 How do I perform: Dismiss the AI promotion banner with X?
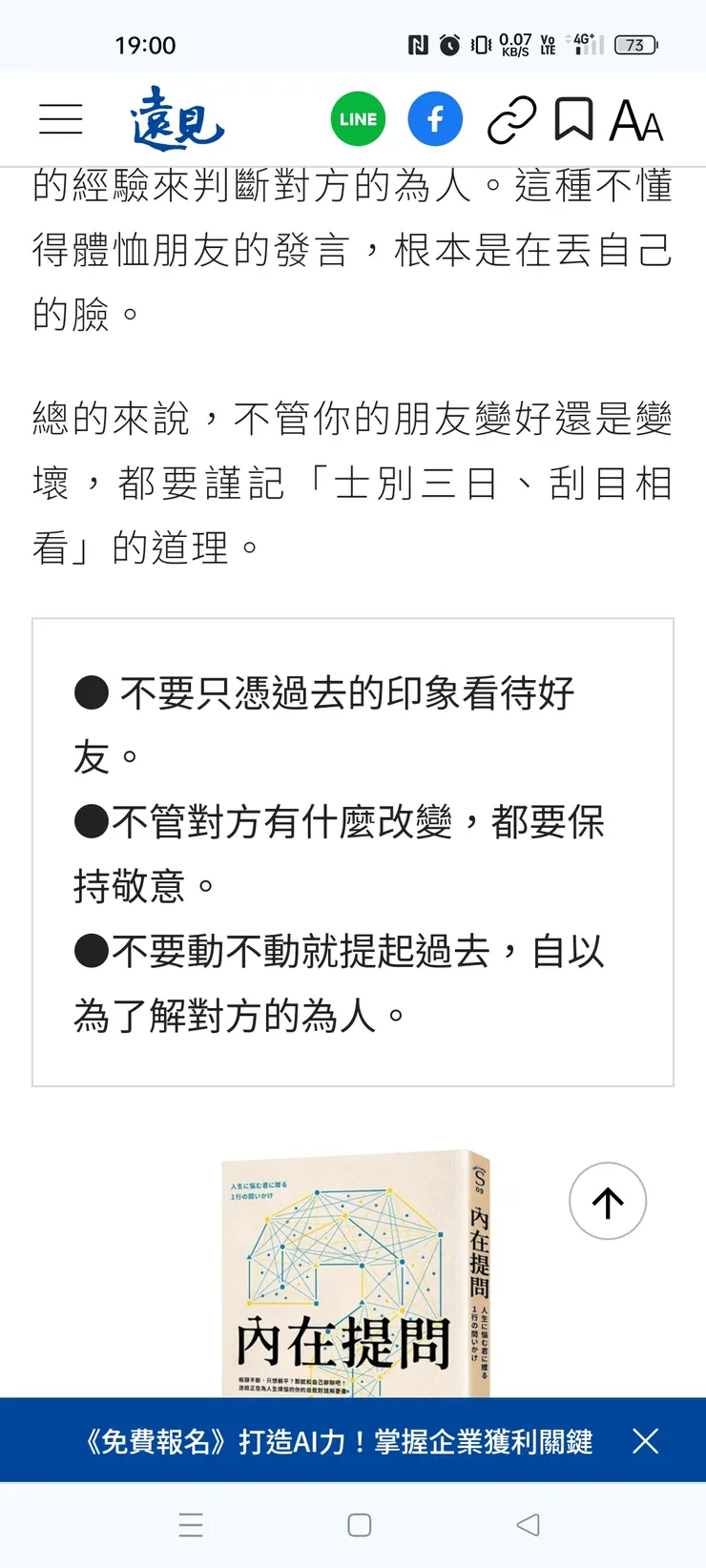pos(646,1443)
